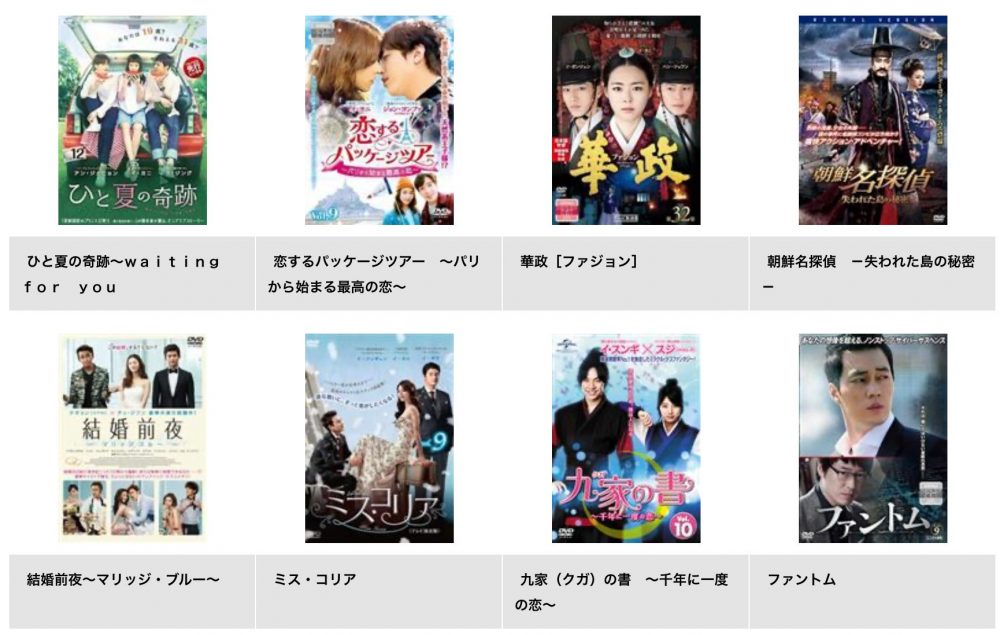The height and width of the screenshot is (635, 1000).
Task: Open the 恋するパッケージツアー DVD cover
Action: [x=379, y=120]
